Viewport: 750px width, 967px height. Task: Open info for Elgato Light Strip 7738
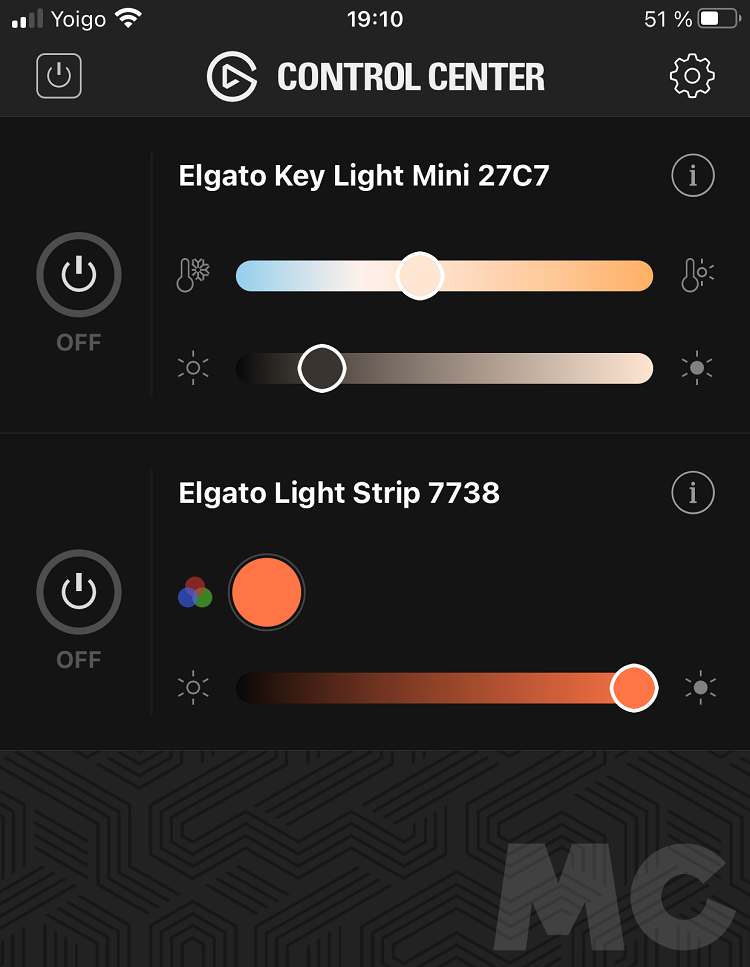[692, 493]
